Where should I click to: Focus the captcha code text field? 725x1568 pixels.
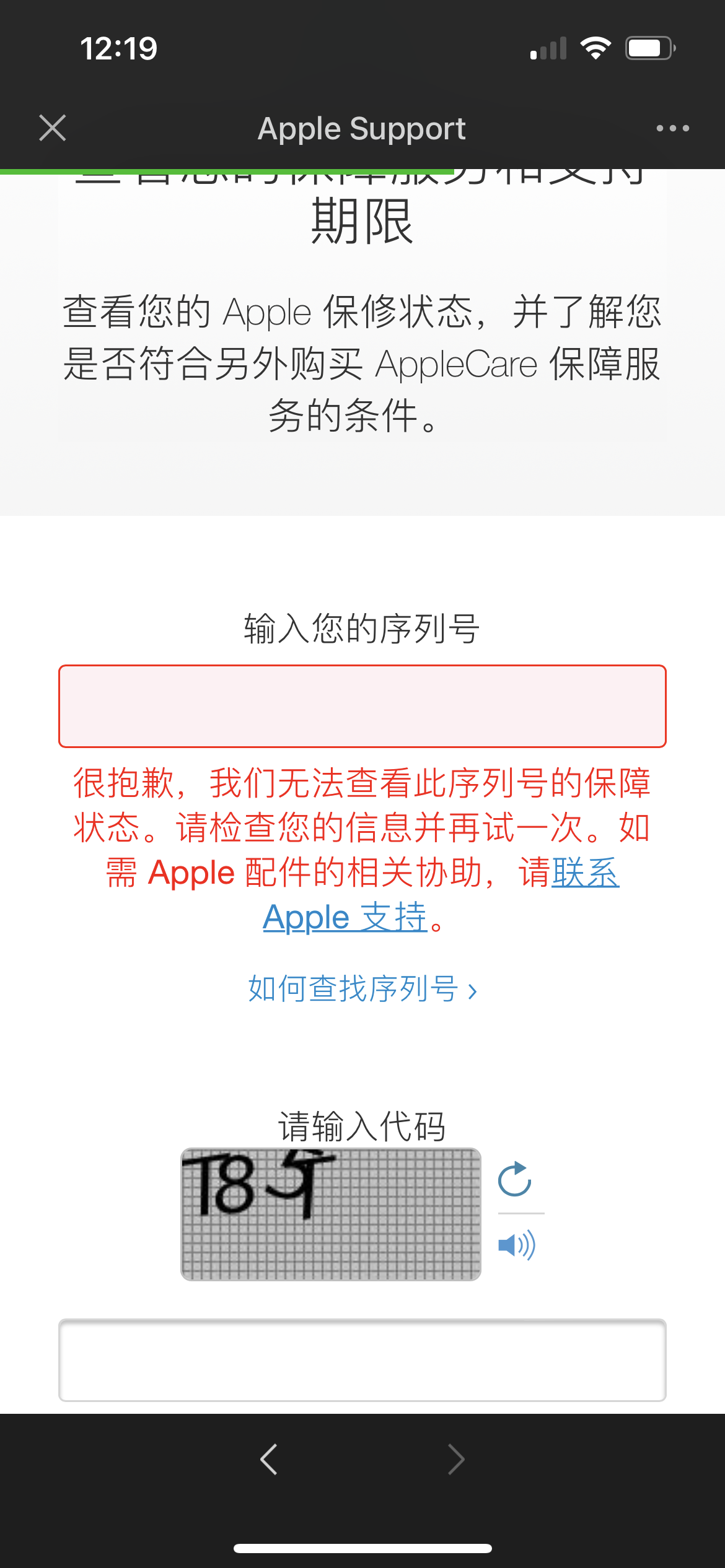pyautogui.click(x=362, y=1360)
